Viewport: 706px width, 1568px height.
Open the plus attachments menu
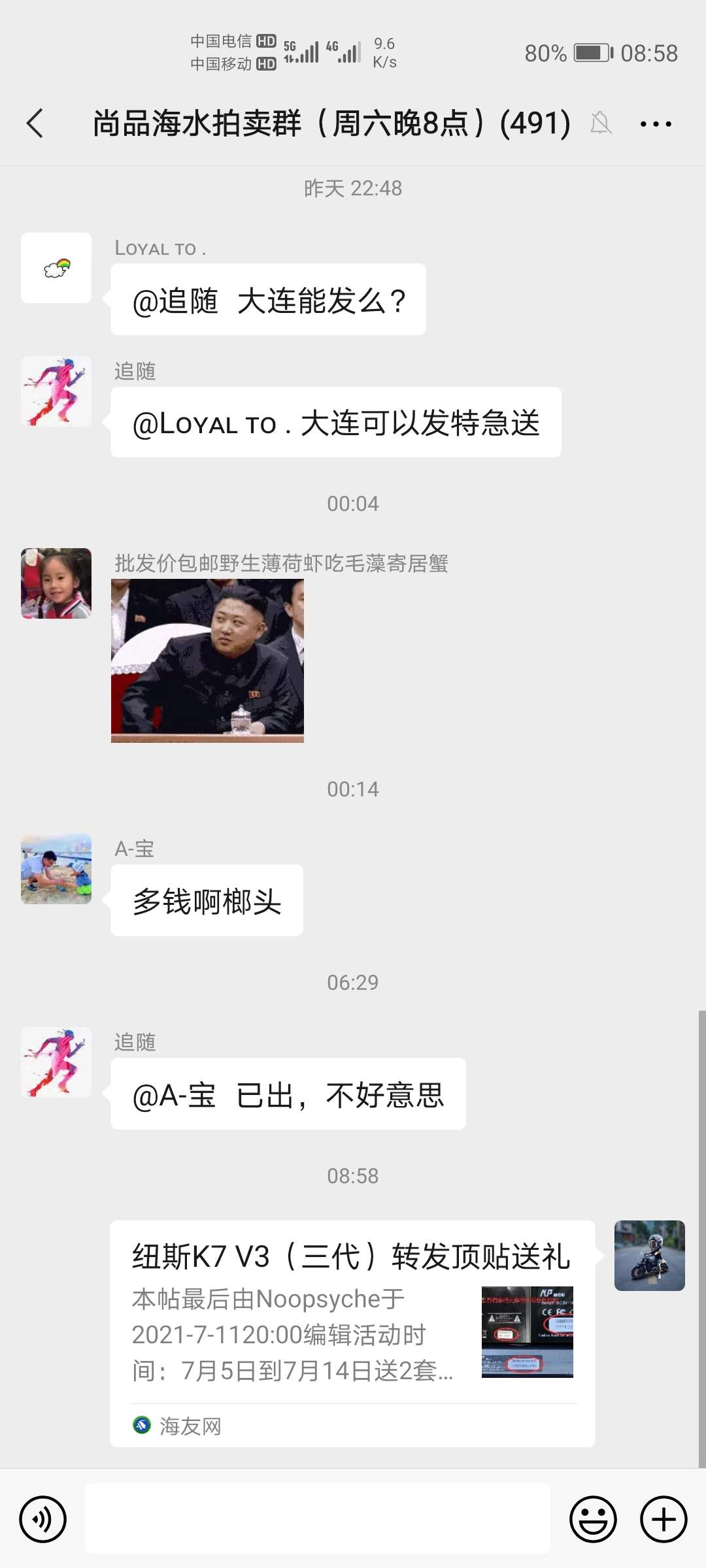pos(663,1519)
